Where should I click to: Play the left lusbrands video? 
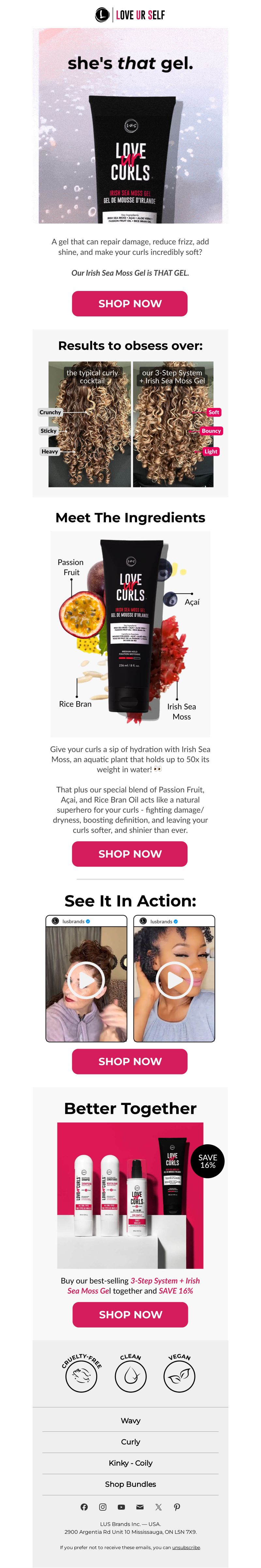pyautogui.click(x=86, y=980)
